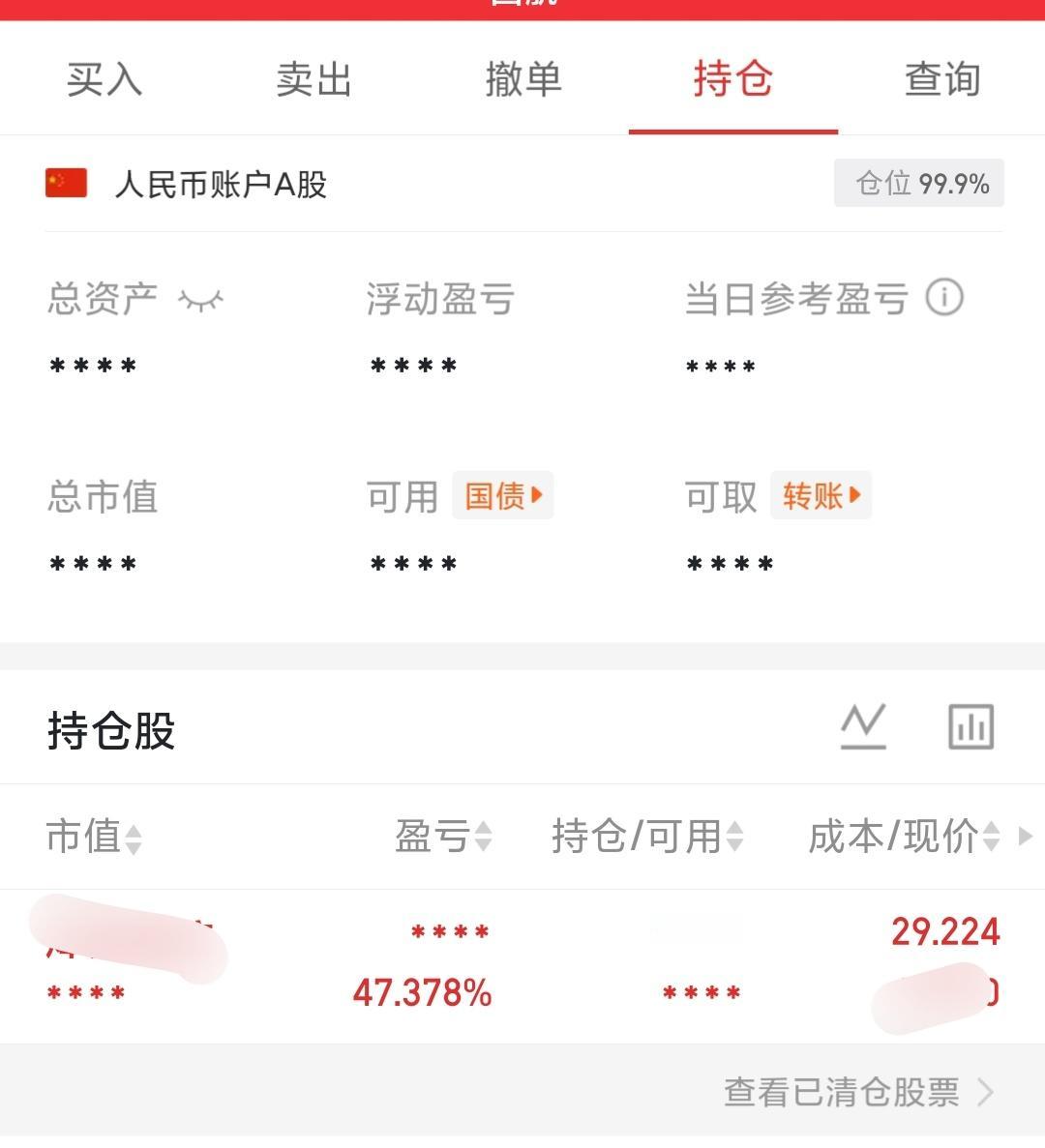
Task: Click the China flag beside 人民币账户A股
Action: point(64,183)
